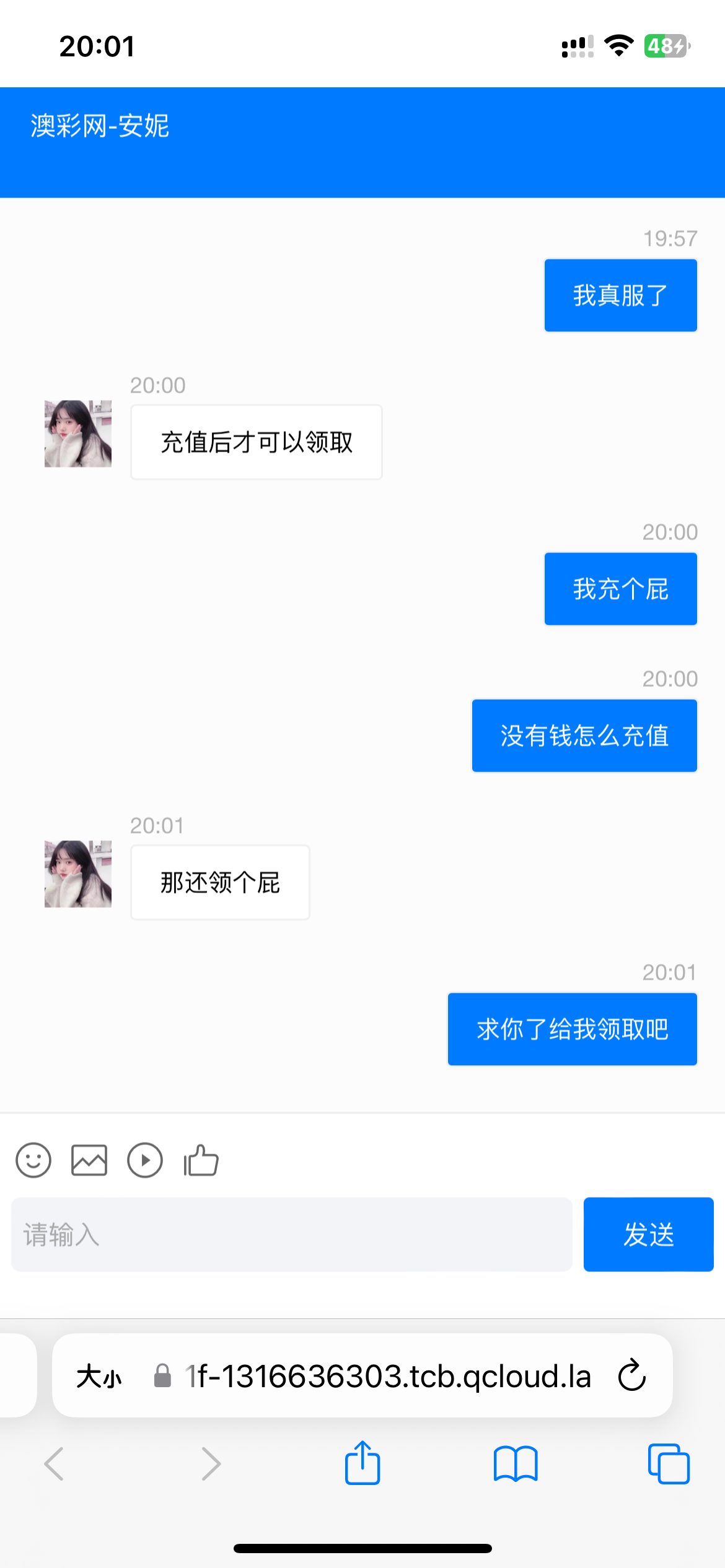
Task: Show all open Safari tabs
Action: tap(669, 1463)
